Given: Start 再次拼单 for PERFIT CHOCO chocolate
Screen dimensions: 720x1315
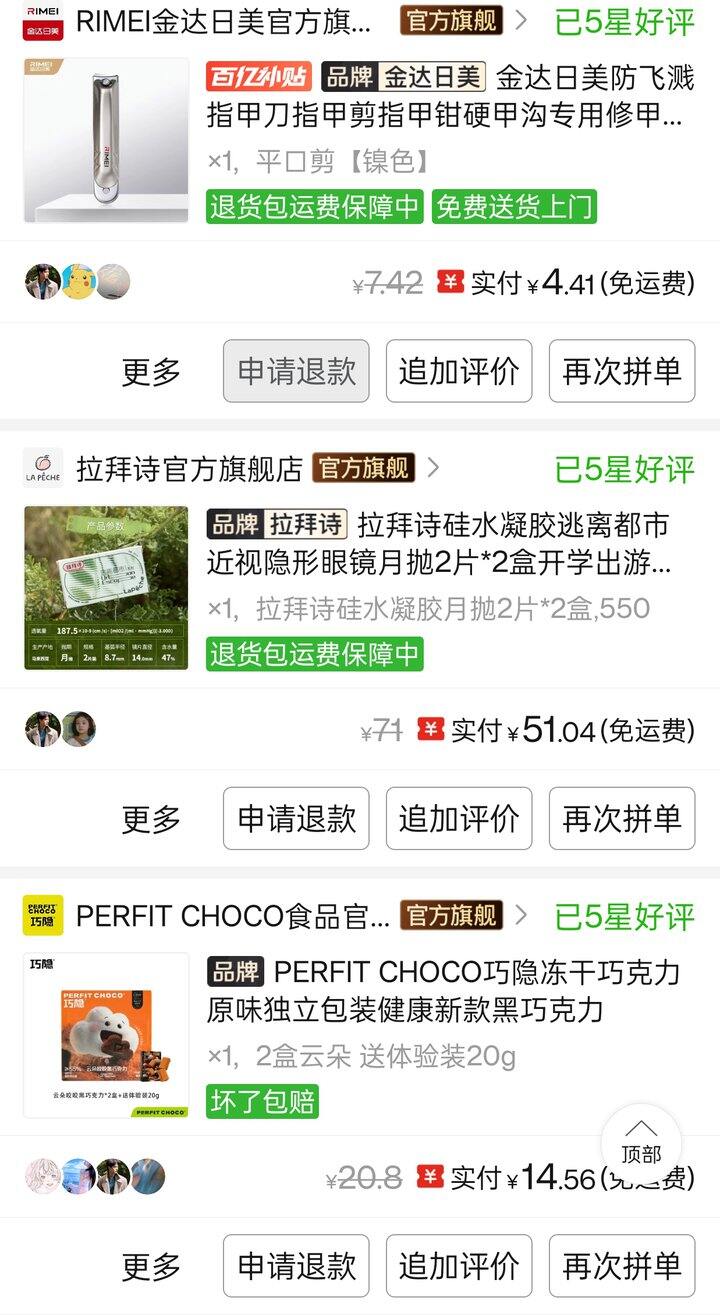Looking at the screenshot, I should [x=622, y=1266].
